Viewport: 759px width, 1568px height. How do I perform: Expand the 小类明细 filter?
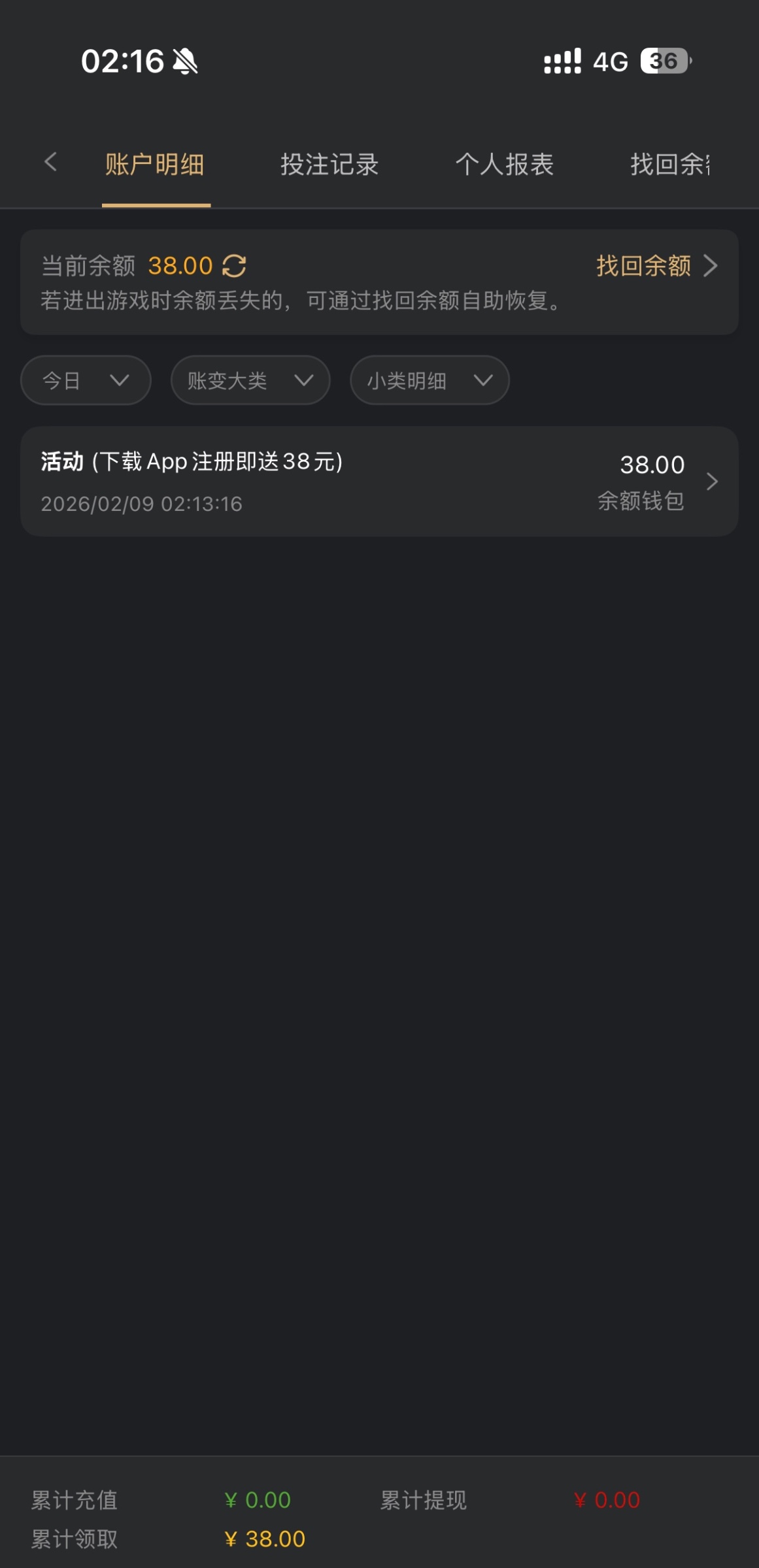(430, 380)
